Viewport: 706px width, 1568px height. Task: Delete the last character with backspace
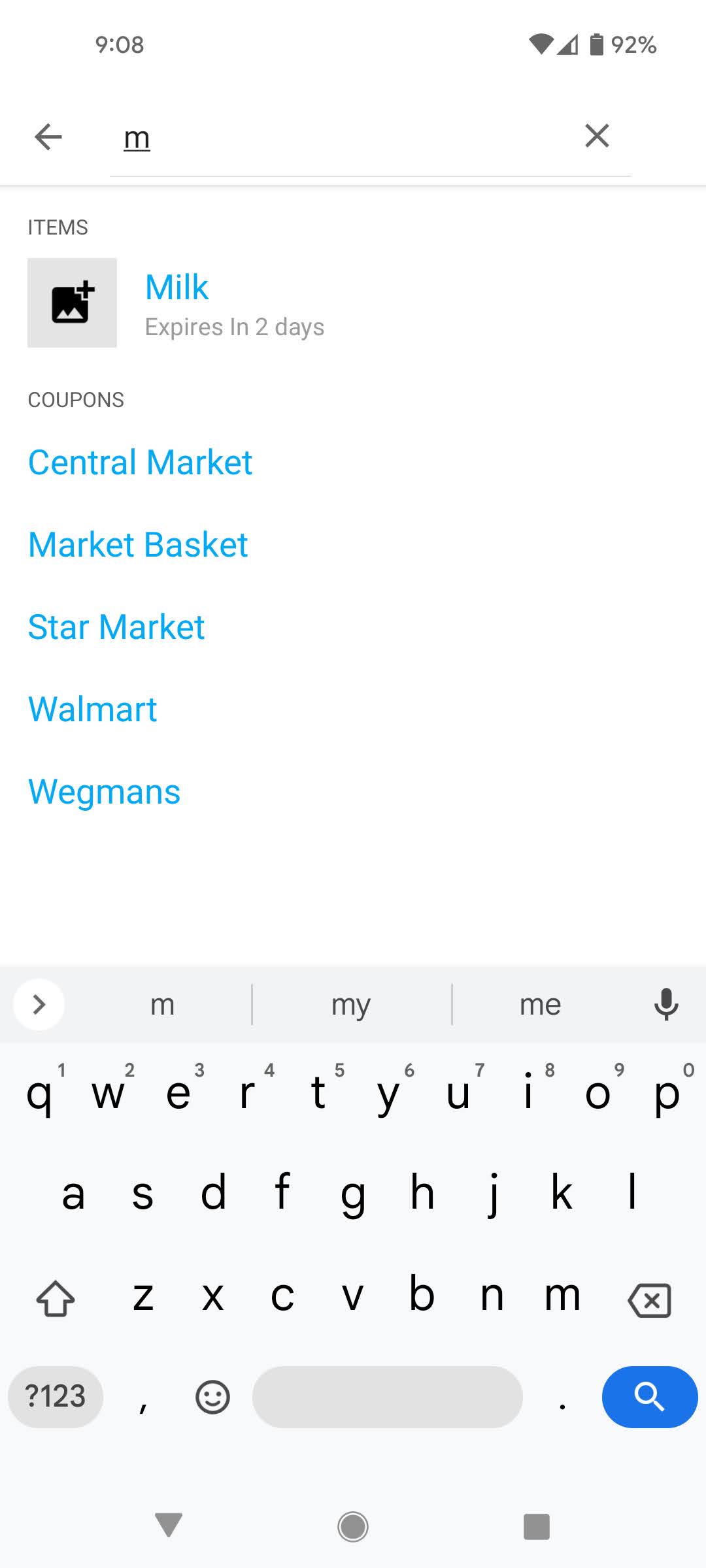click(649, 1299)
